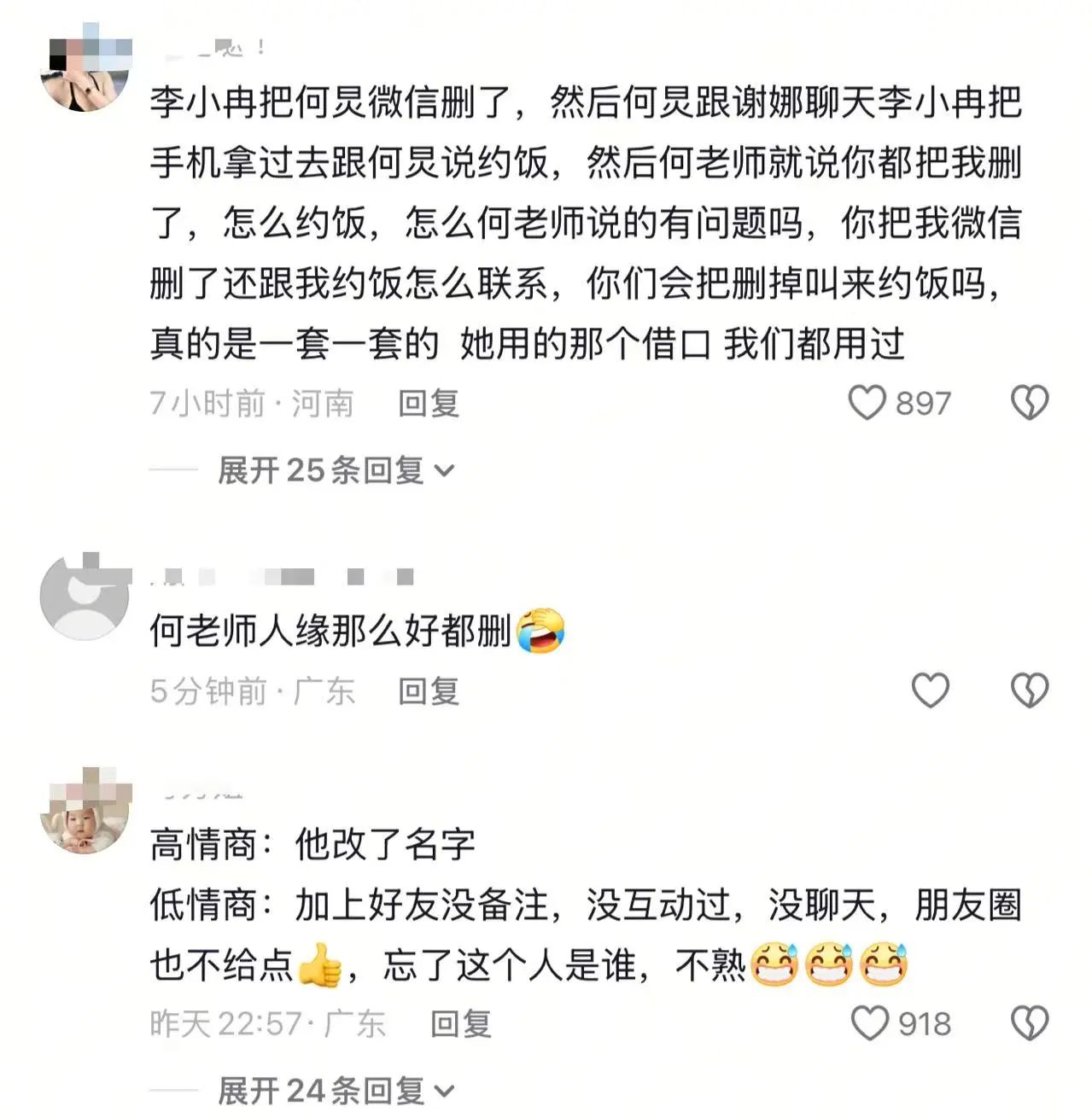Like the comment with 918 likes

click(870, 1023)
